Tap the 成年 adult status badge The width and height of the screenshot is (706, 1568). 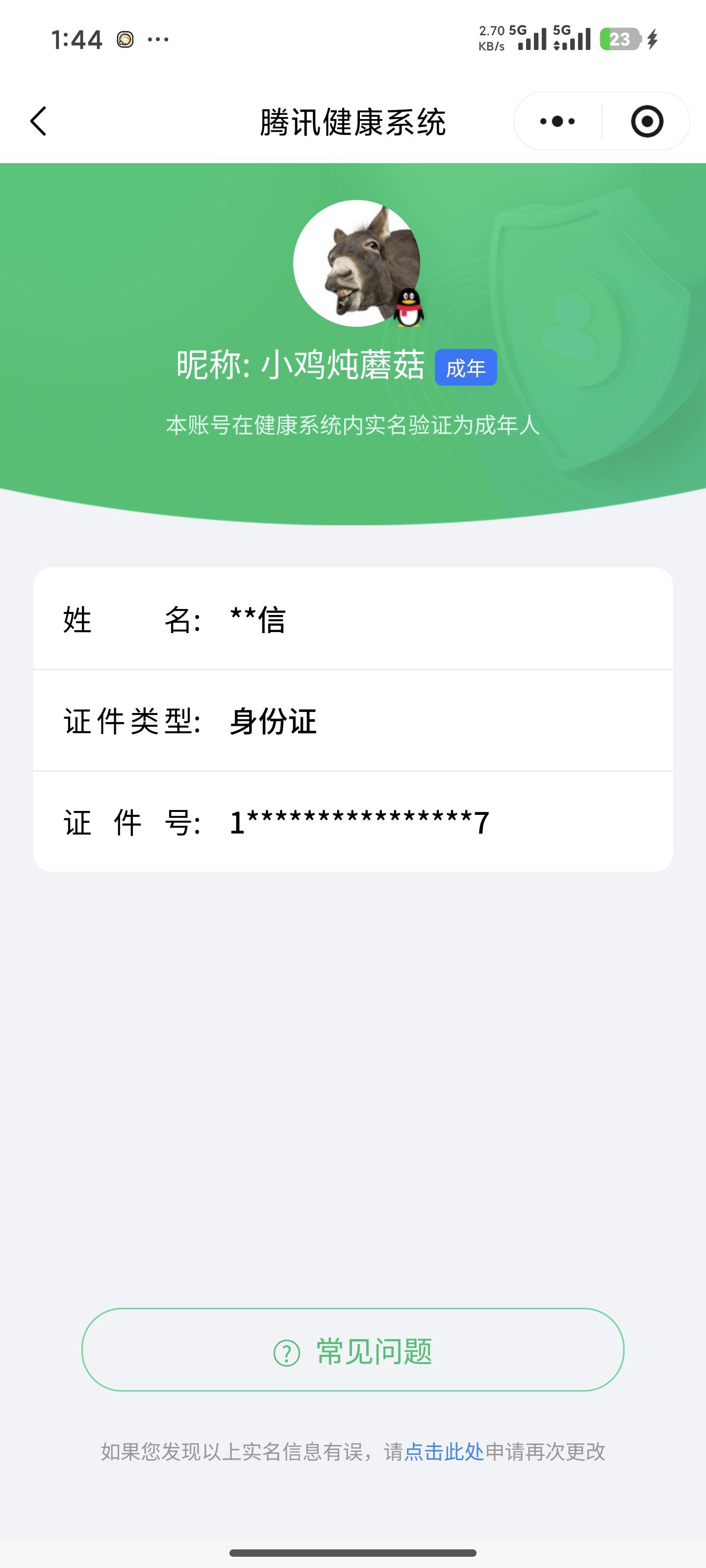tap(466, 367)
